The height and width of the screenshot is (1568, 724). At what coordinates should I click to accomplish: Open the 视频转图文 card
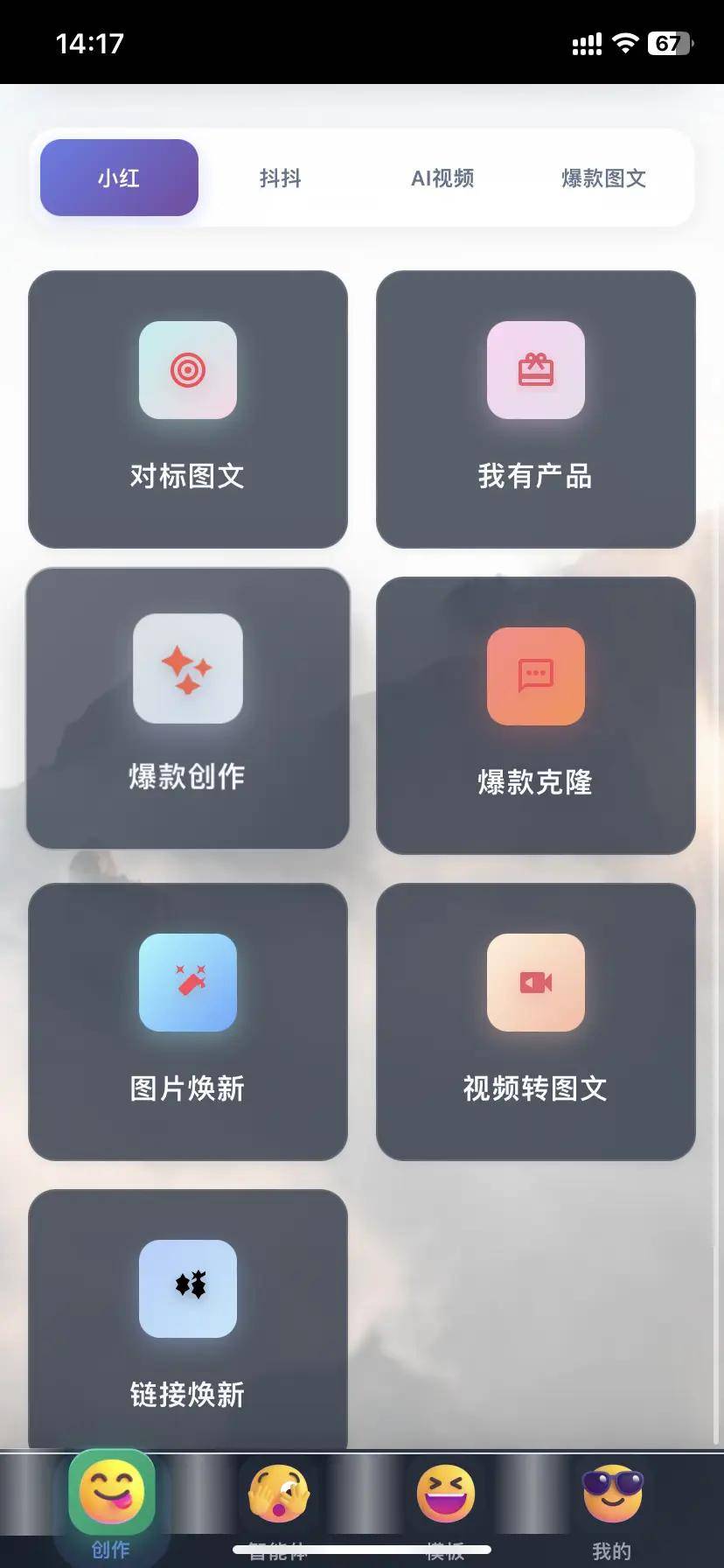(536, 1024)
